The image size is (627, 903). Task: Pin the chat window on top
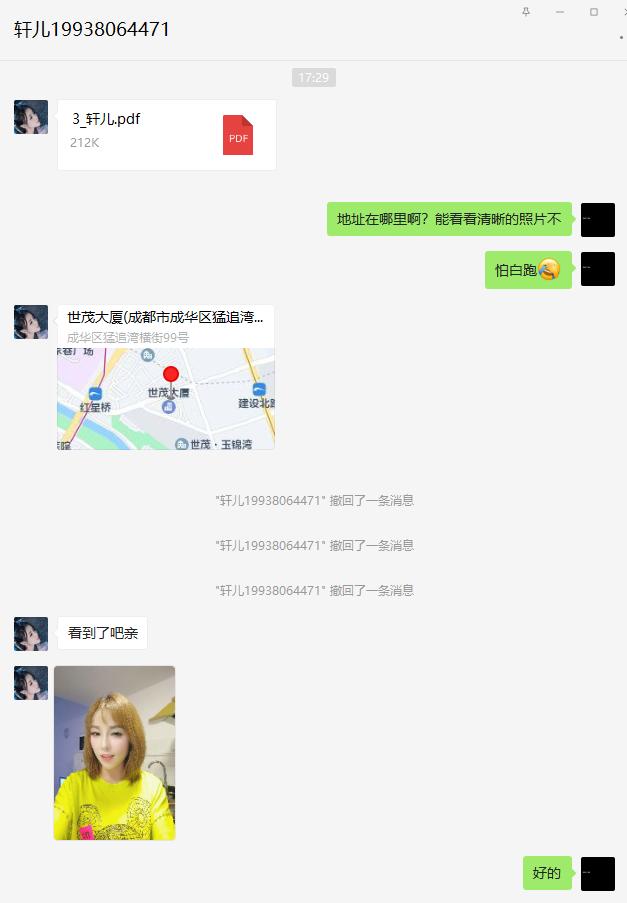point(527,11)
